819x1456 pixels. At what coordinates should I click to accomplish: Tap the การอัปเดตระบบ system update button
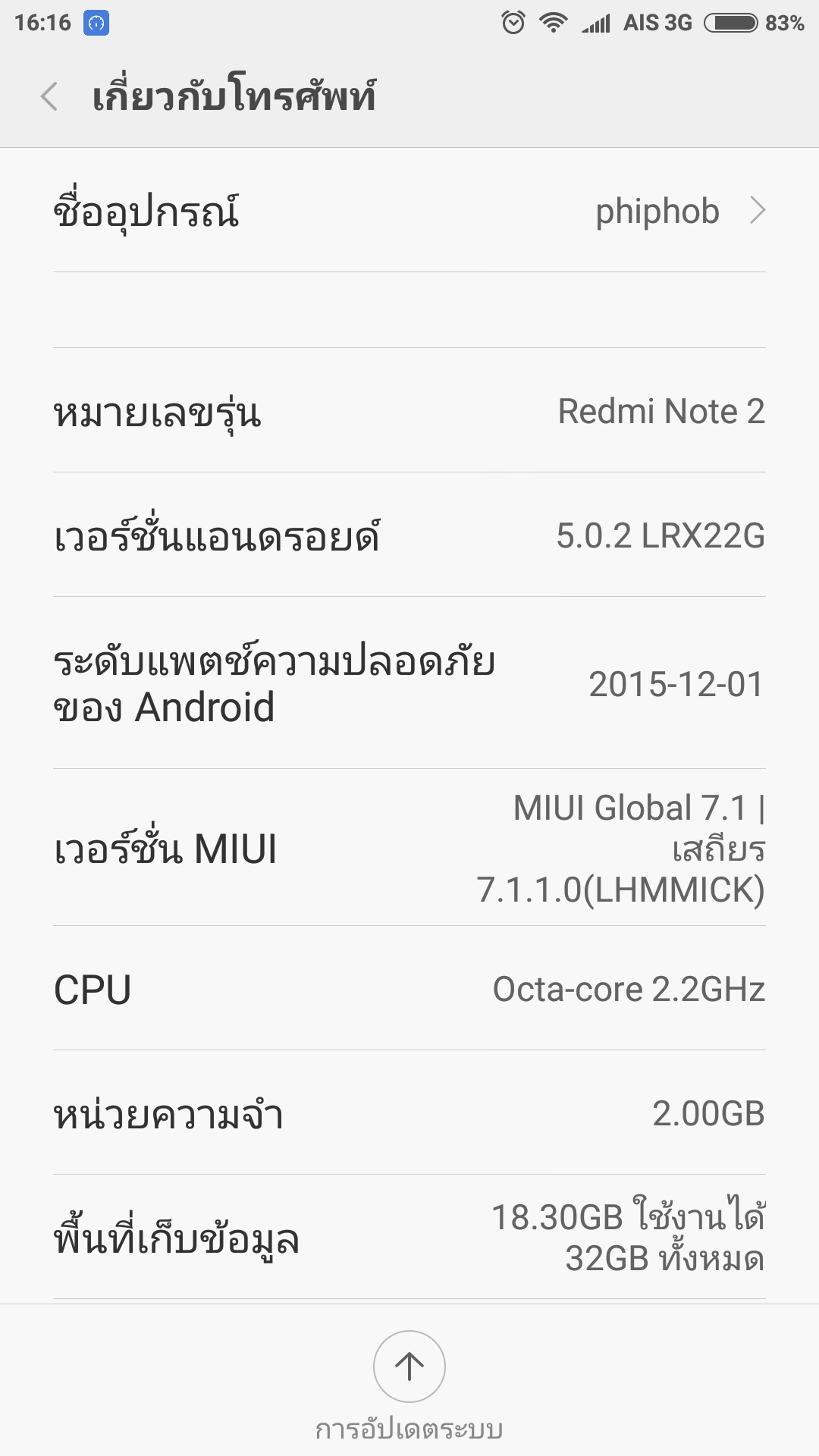pos(409,1367)
